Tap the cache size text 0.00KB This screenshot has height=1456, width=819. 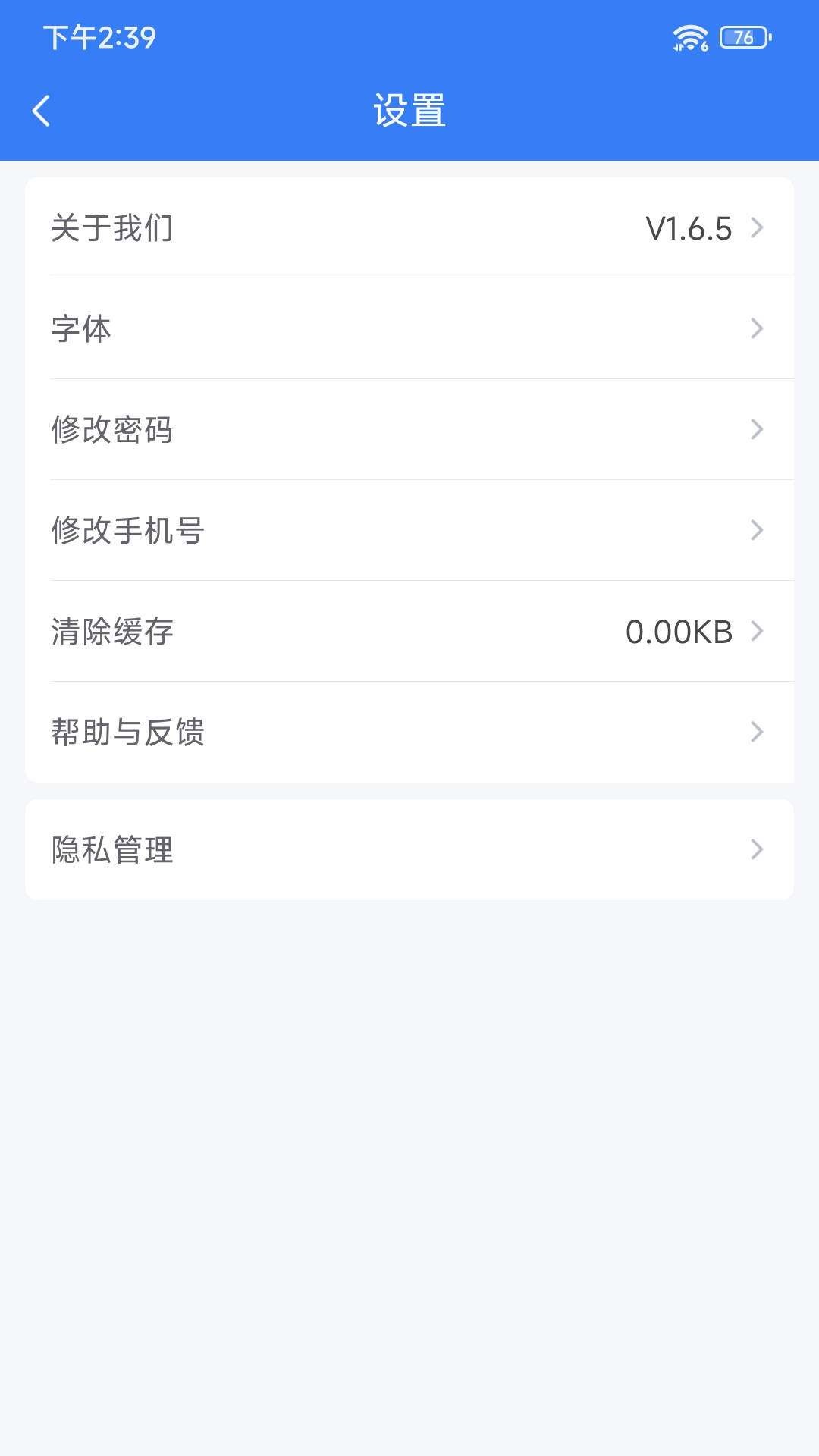pyautogui.click(x=680, y=631)
